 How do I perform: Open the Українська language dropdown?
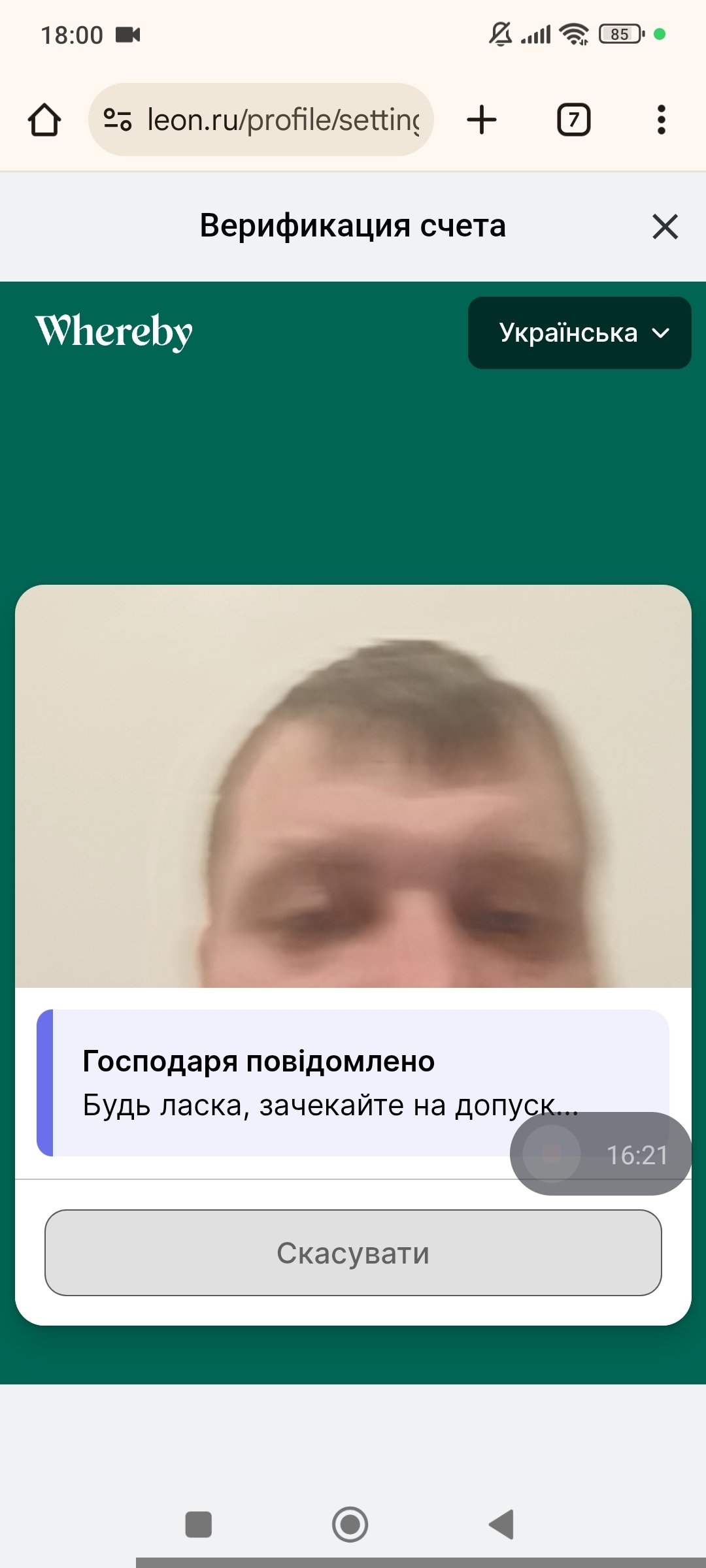click(x=579, y=333)
